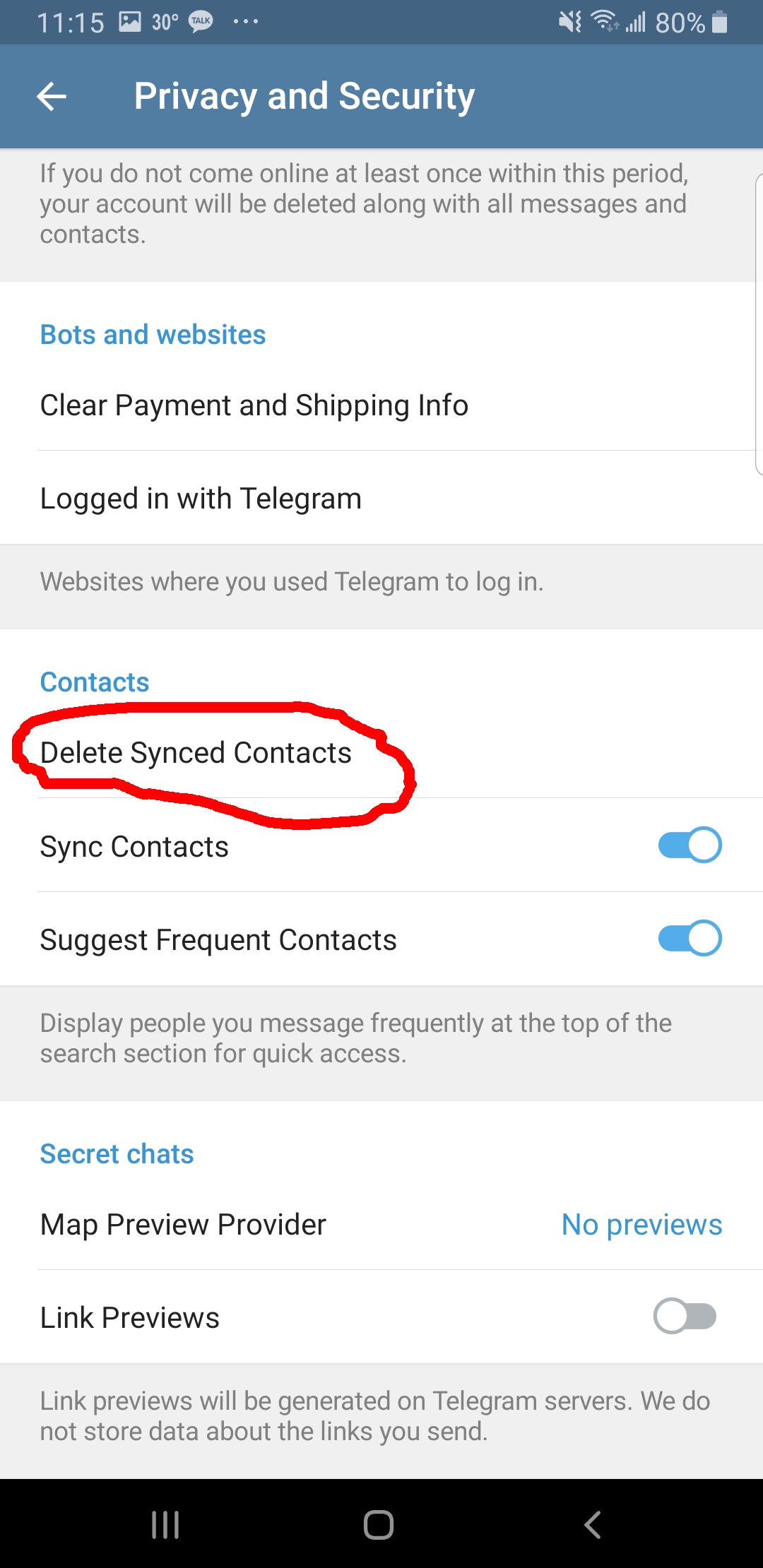The image size is (763, 1568).
Task: Go back from Privacy and Security
Action: pos(52,97)
